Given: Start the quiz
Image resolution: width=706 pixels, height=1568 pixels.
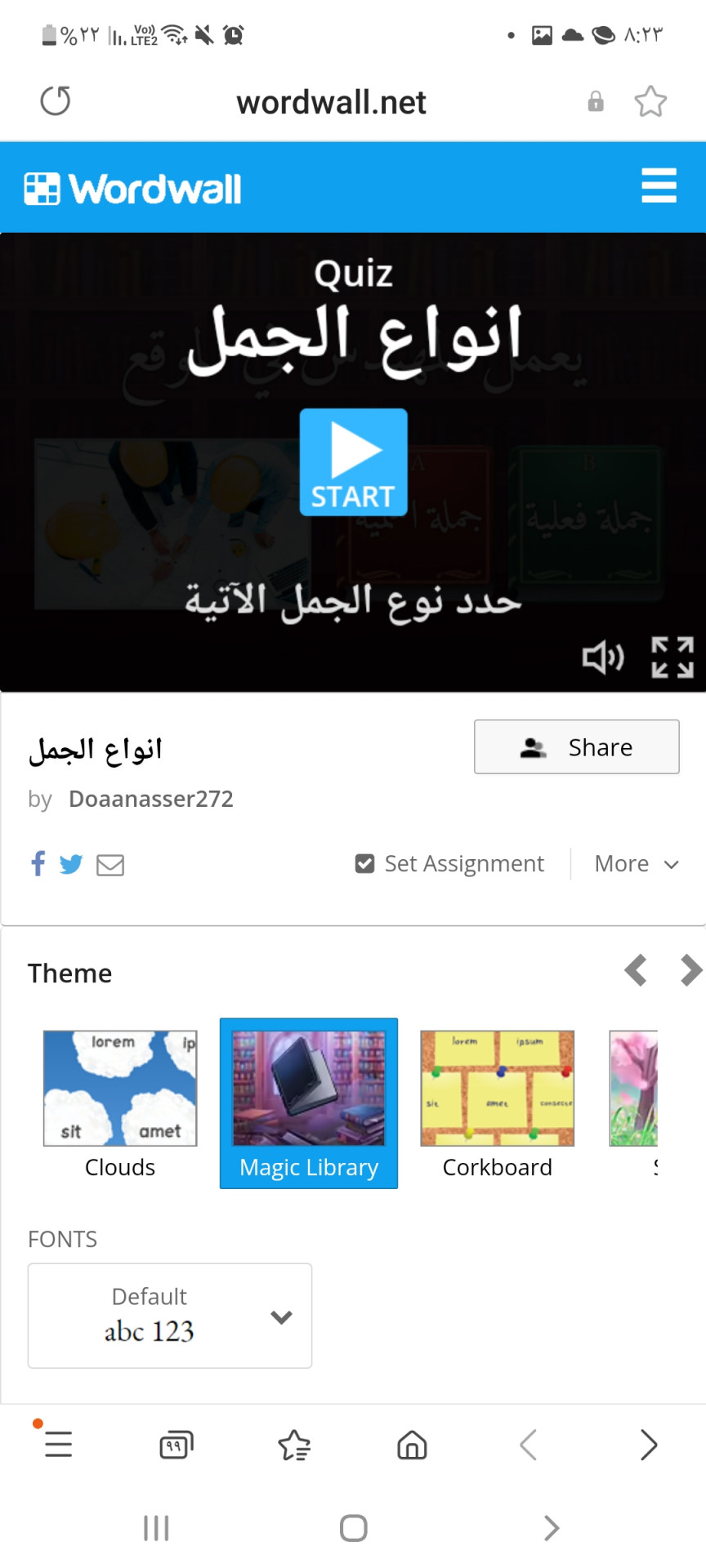Looking at the screenshot, I should tap(353, 462).
